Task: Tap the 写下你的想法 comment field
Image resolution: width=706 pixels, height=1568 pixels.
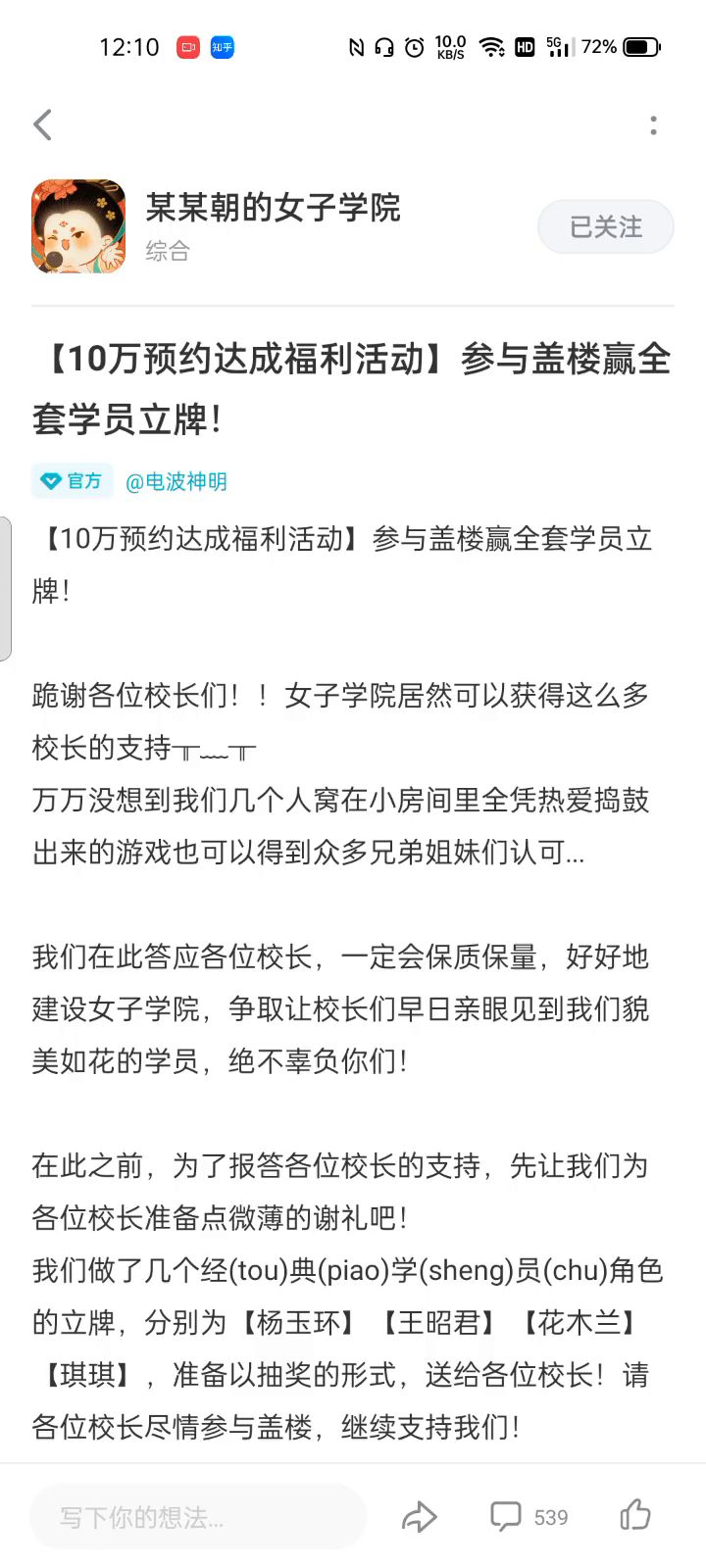Action: [198, 1516]
